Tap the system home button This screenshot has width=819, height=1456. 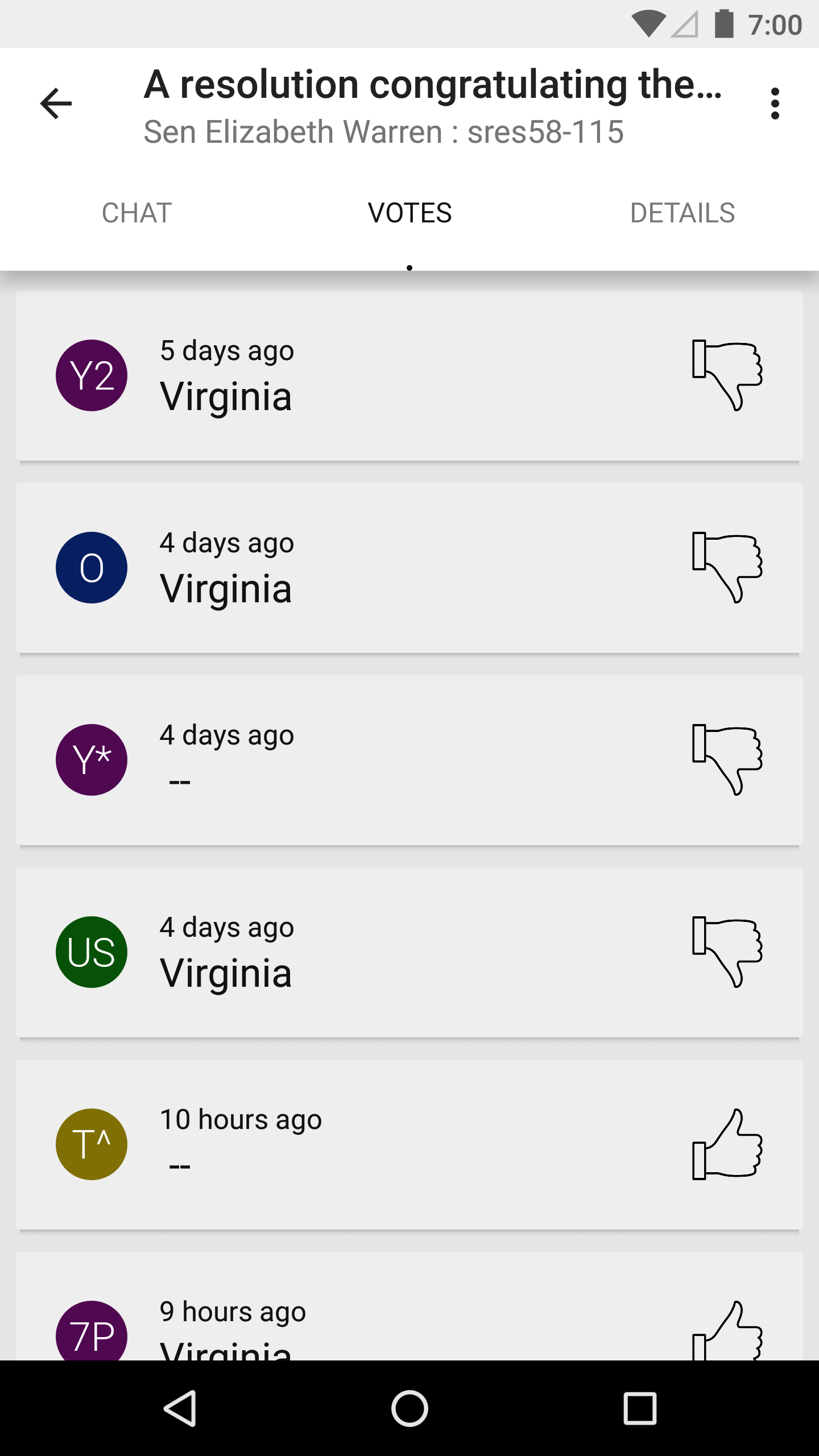(x=409, y=1408)
